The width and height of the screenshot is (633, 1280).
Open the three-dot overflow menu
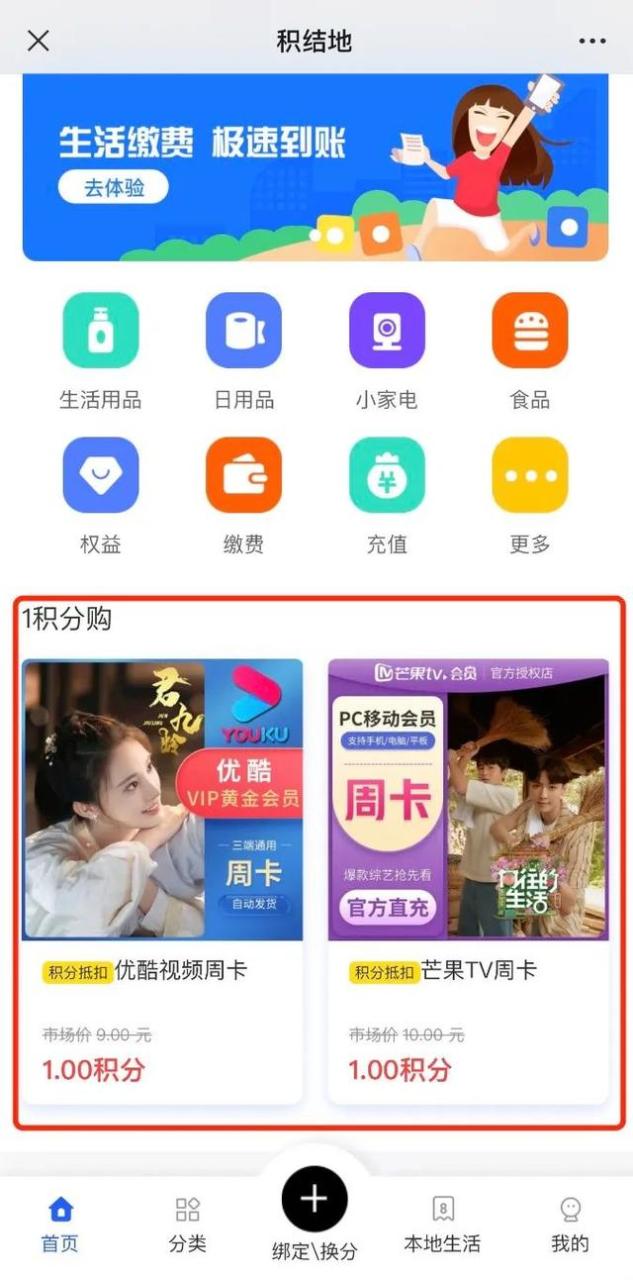[x=592, y=41]
